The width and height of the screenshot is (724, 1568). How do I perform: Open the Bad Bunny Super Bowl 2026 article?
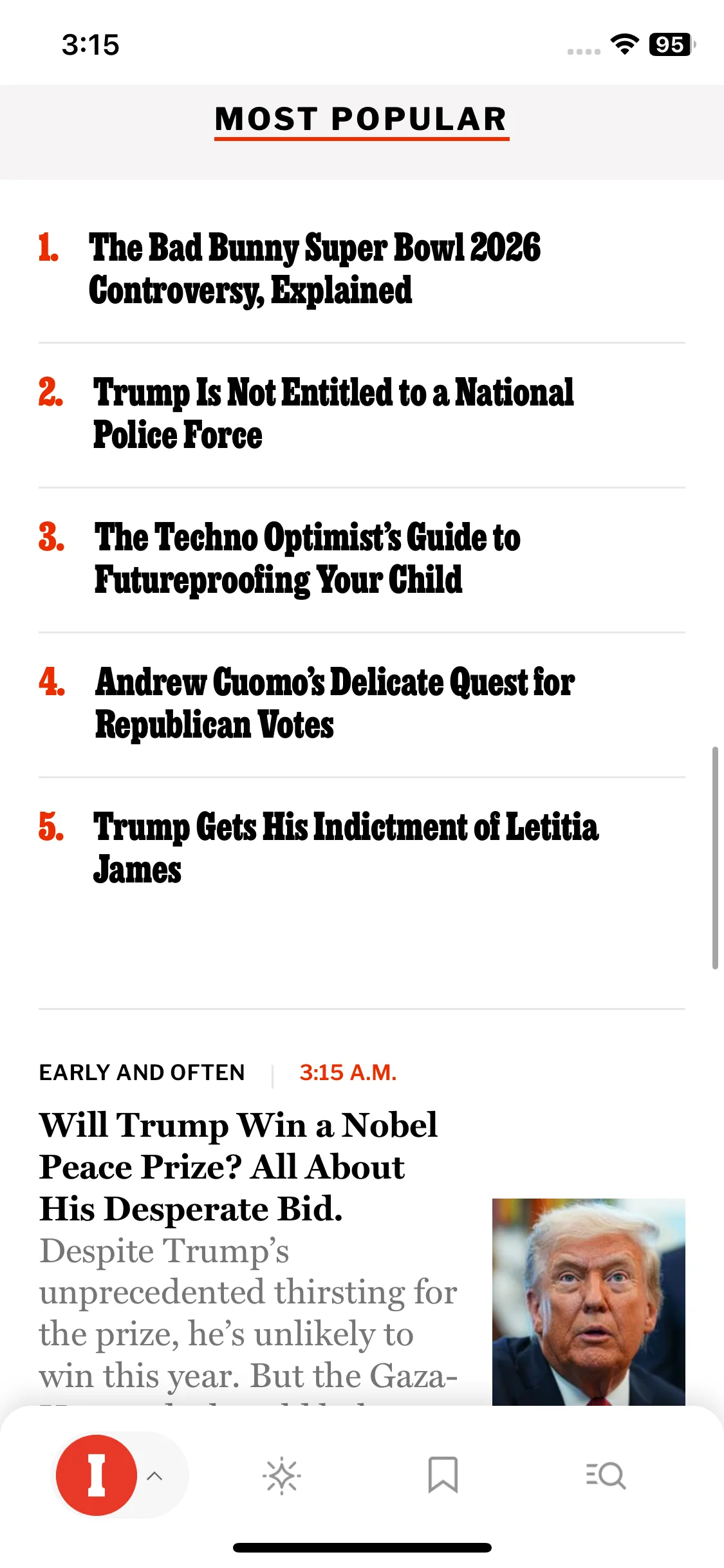(315, 269)
